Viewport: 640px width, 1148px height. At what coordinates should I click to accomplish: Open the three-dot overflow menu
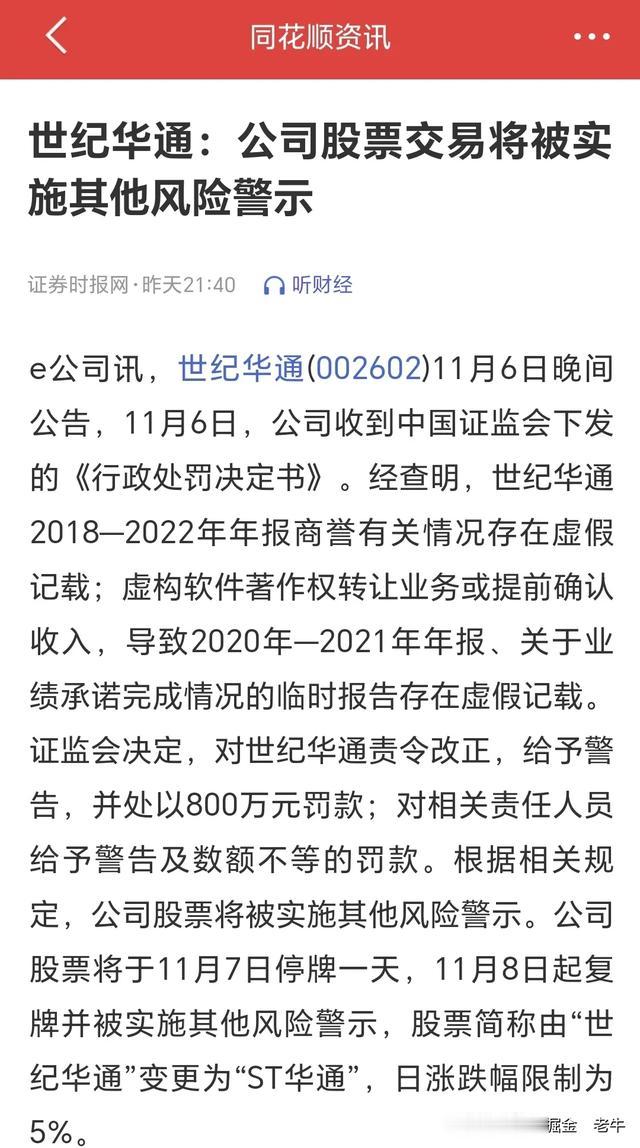[x=592, y=37]
